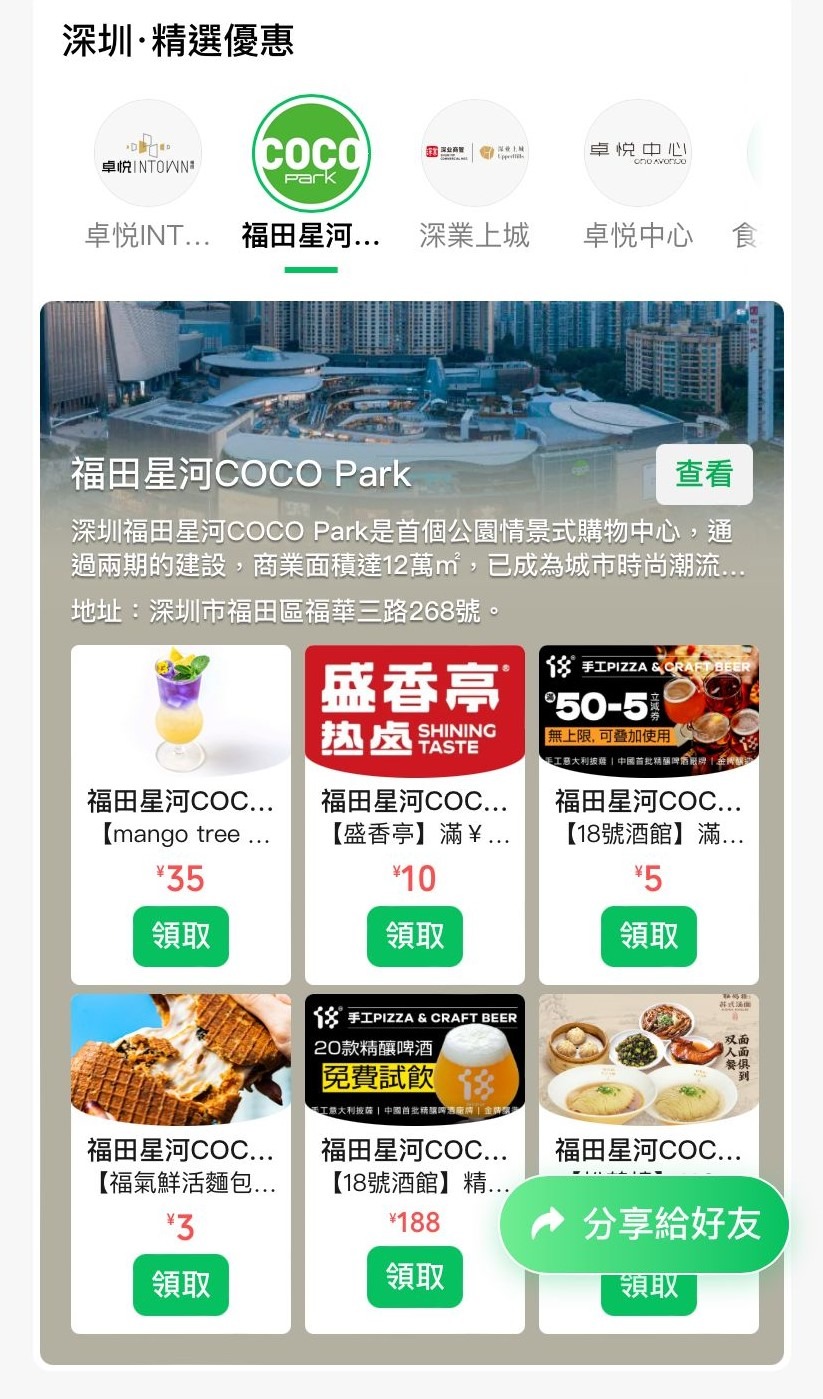Click the 盛香亭 red logo on the coupon
This screenshot has width=823, height=1399.
click(414, 709)
